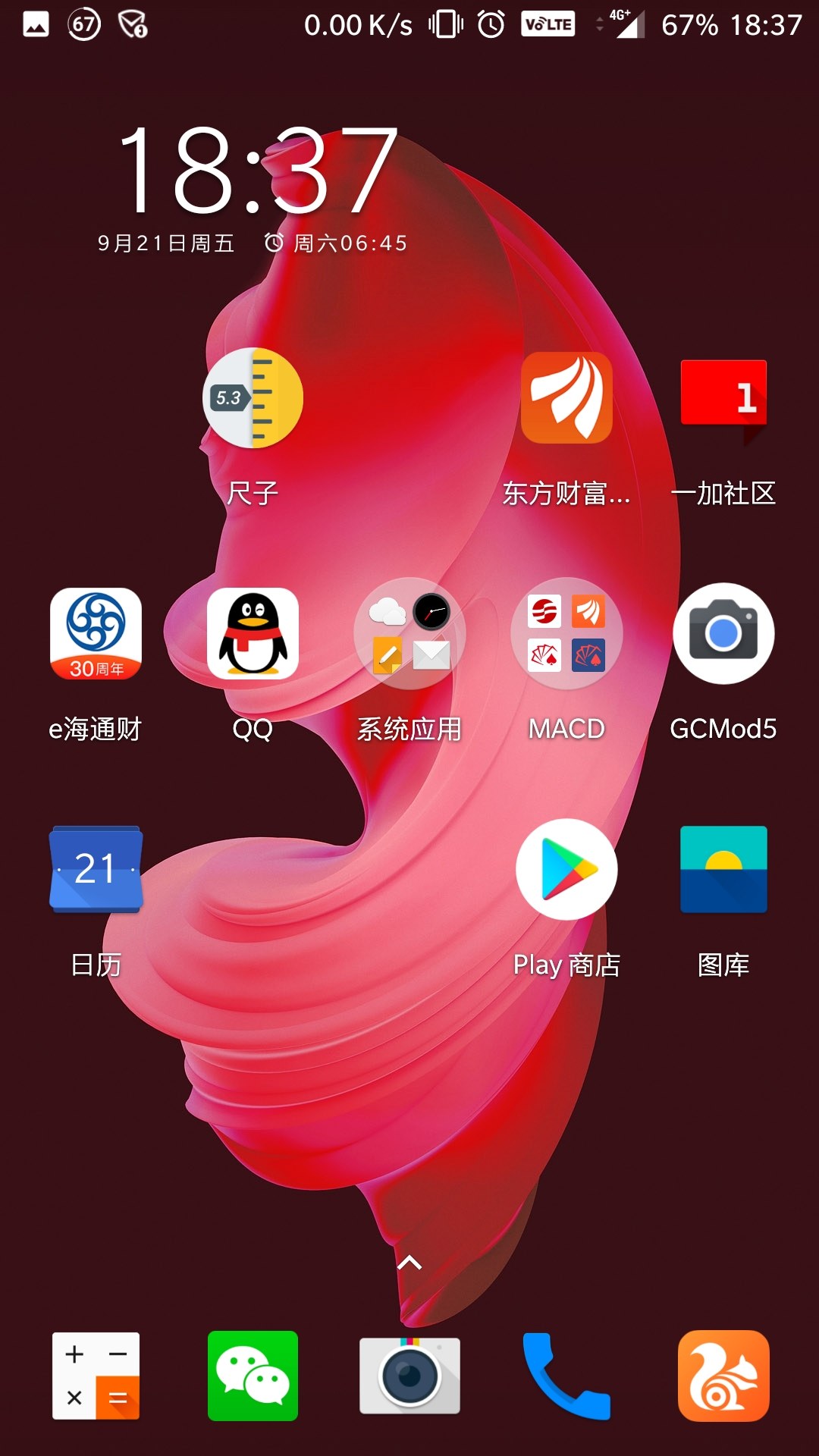
Task: Open the phone dialer
Action: pos(566,1376)
